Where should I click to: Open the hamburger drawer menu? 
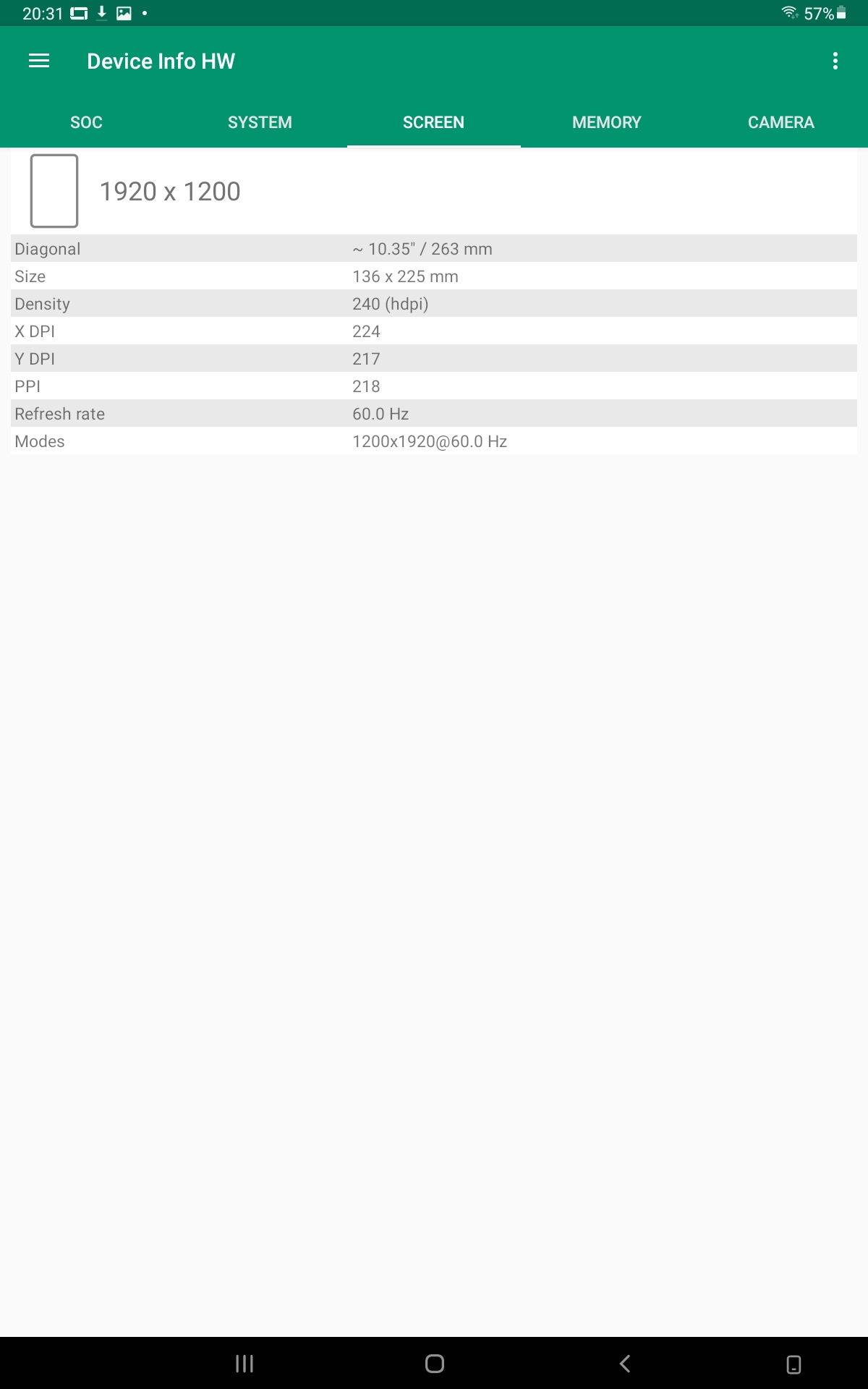[x=39, y=61]
